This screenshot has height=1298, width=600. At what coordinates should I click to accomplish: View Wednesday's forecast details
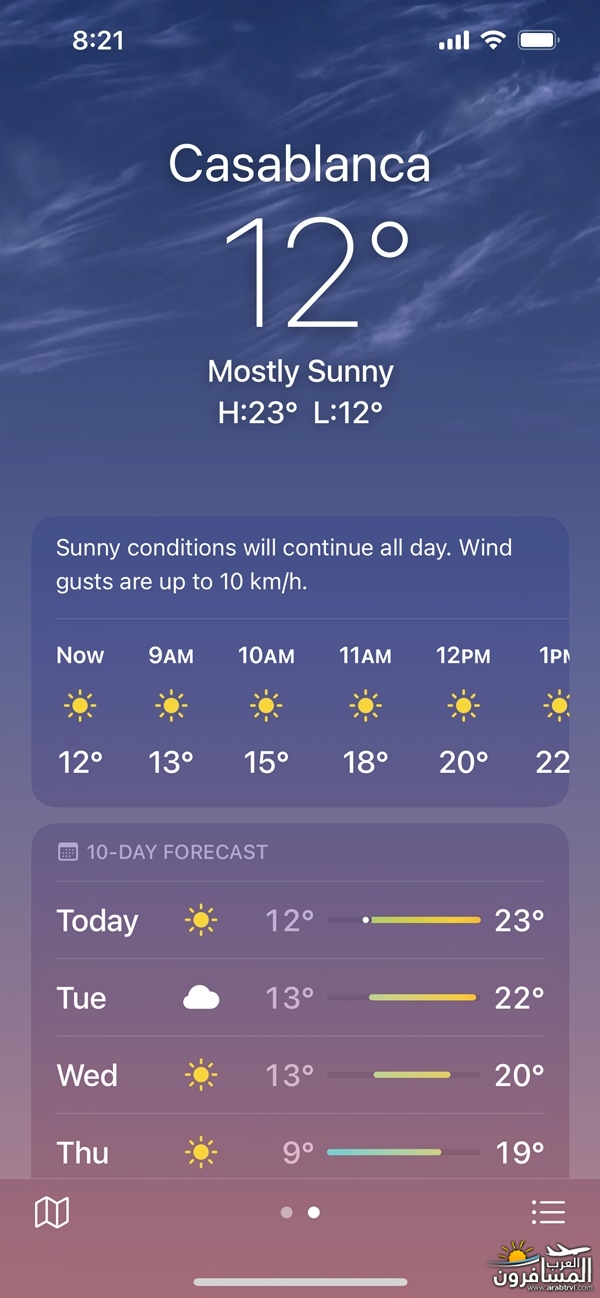300,1075
